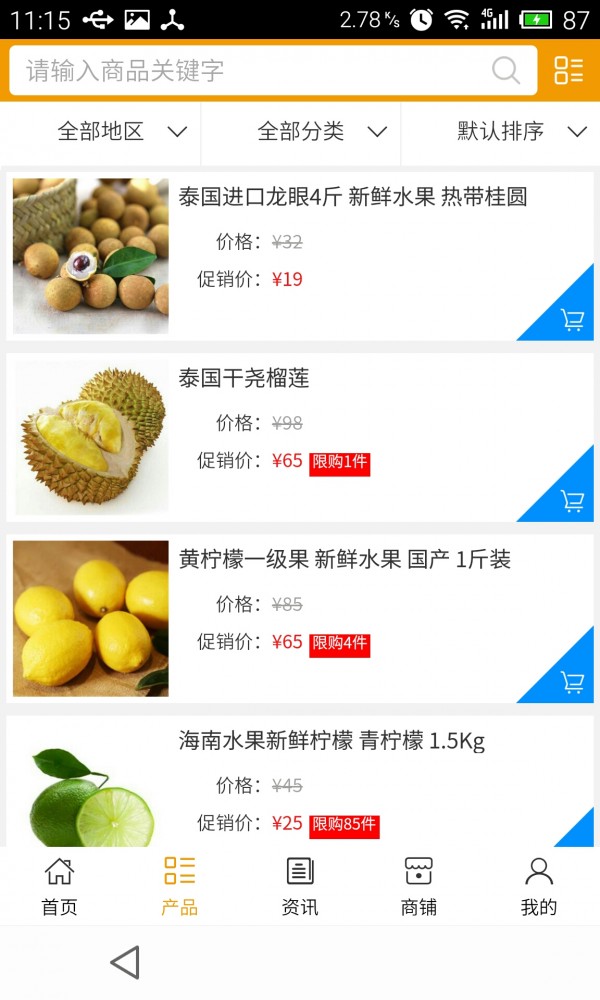Add 黄柠檬一级果 to the cart
Viewport: 600px width, 1000px height.
[x=572, y=682]
